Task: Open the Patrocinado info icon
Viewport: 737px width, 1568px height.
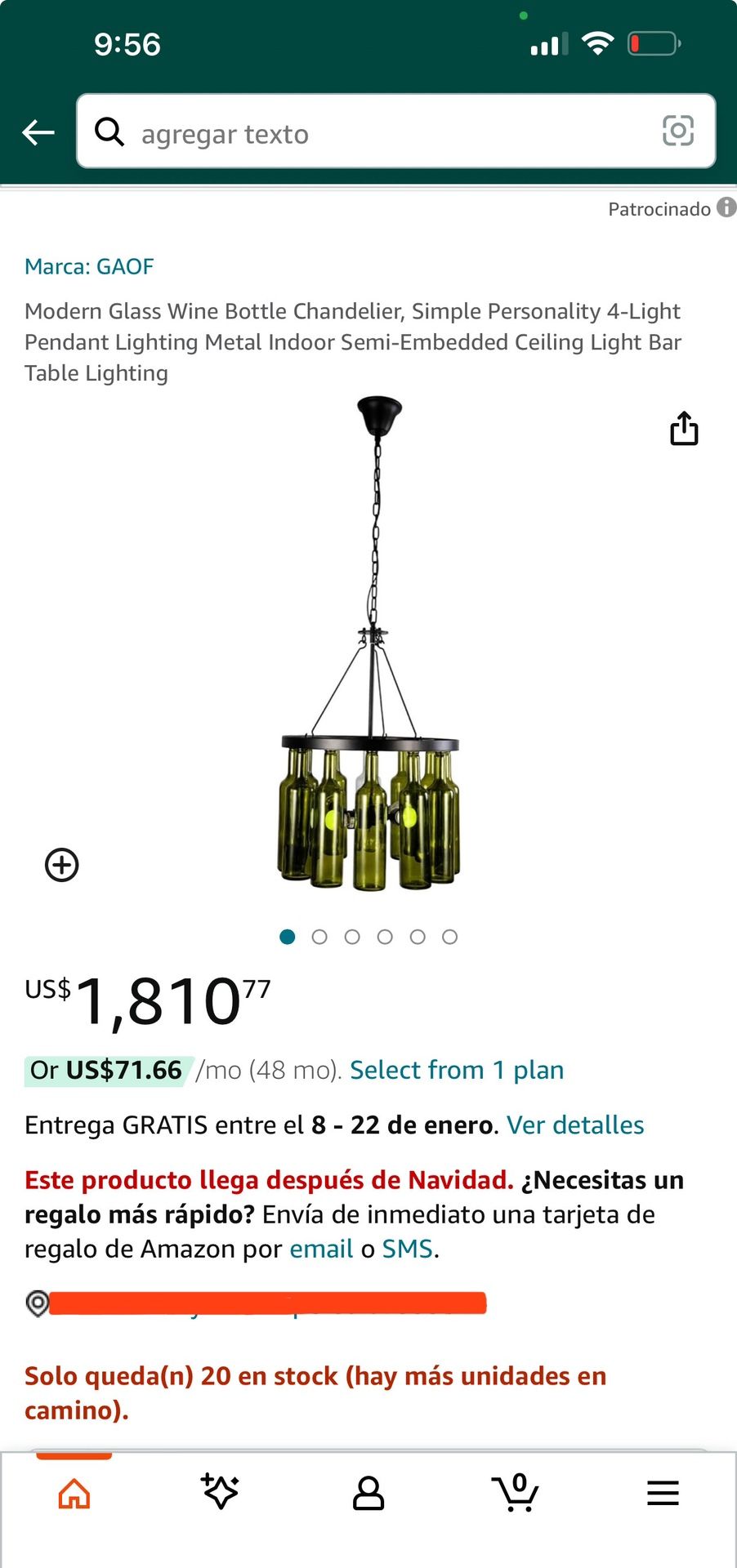Action: tap(726, 207)
